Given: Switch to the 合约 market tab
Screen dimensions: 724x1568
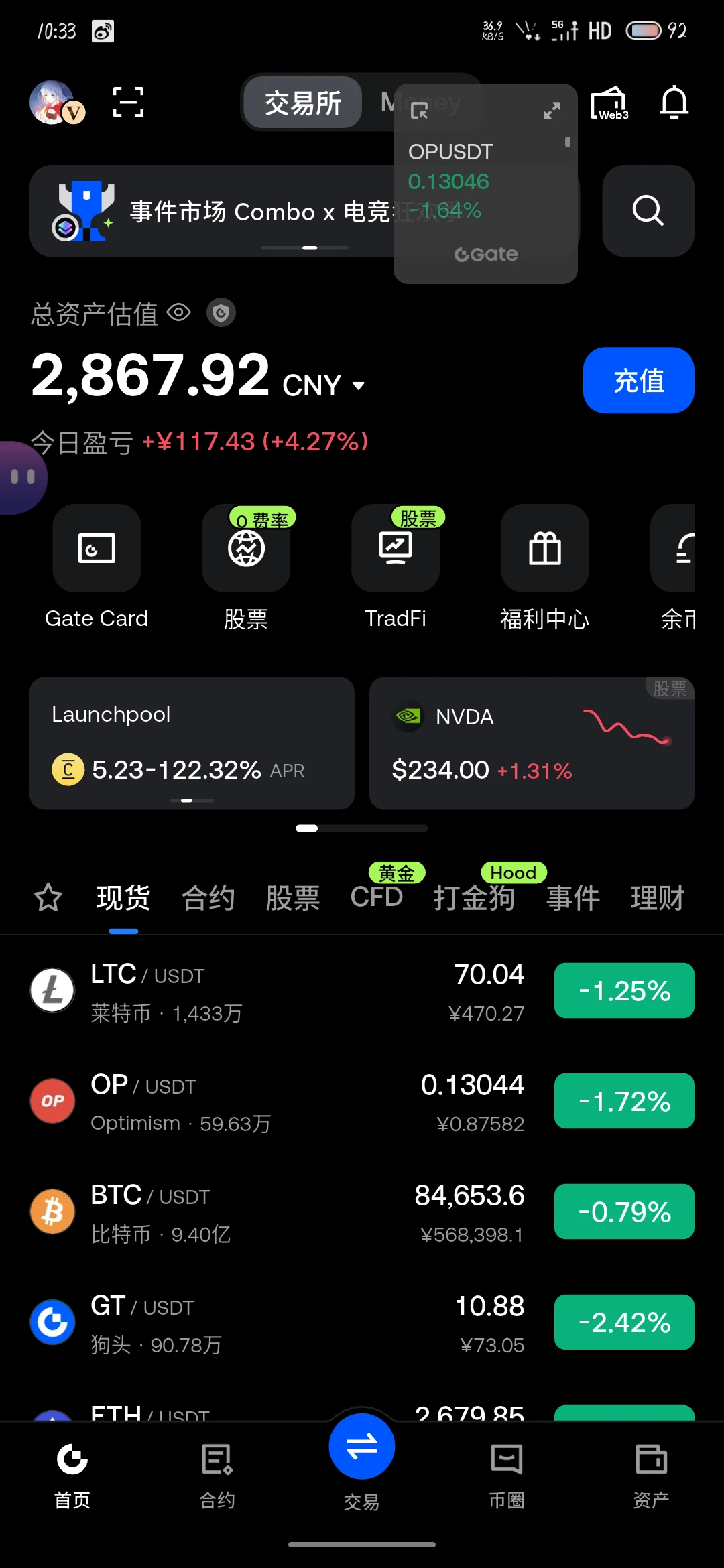Looking at the screenshot, I should 208,898.
